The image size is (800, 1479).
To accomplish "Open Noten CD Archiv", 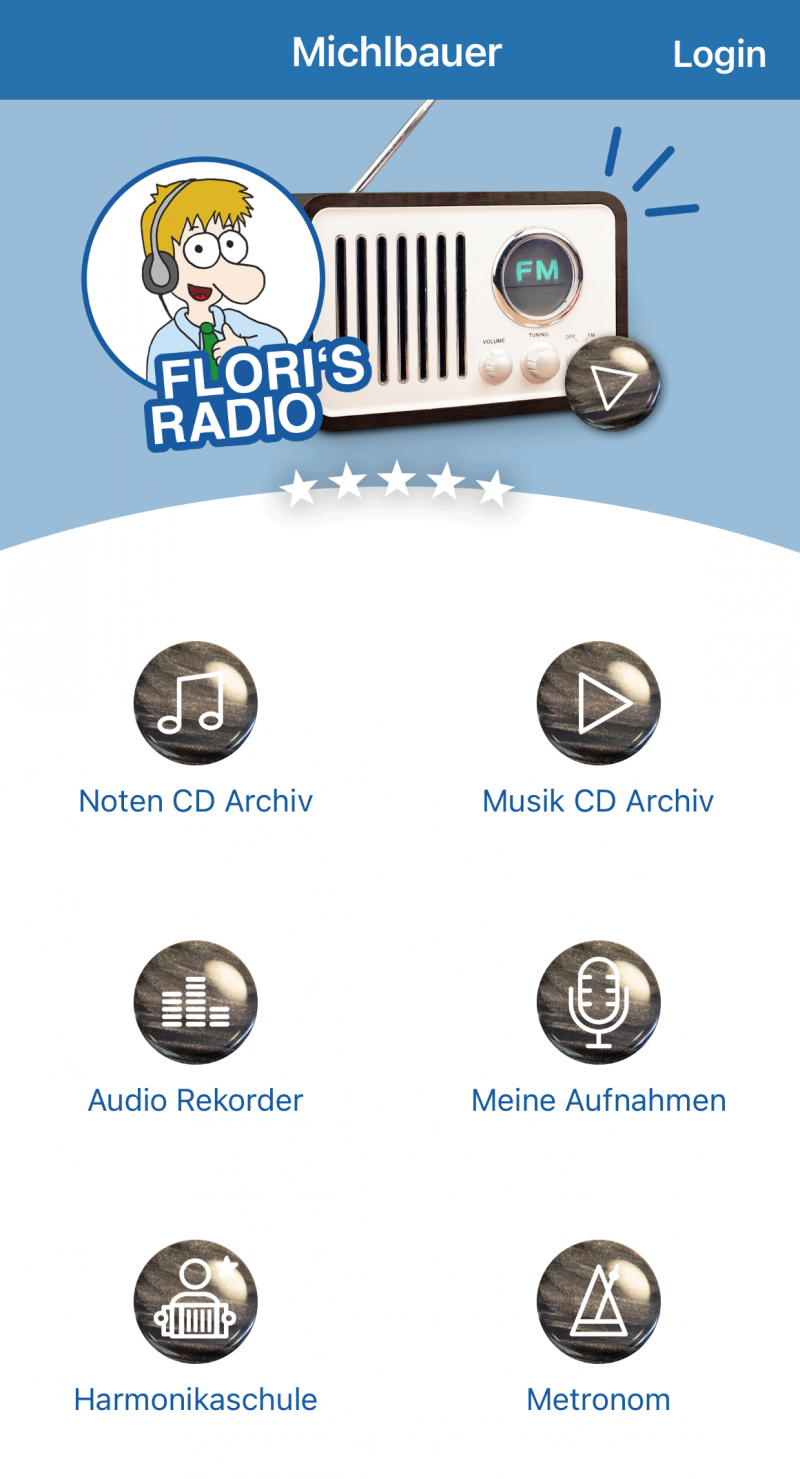I will (x=196, y=703).
